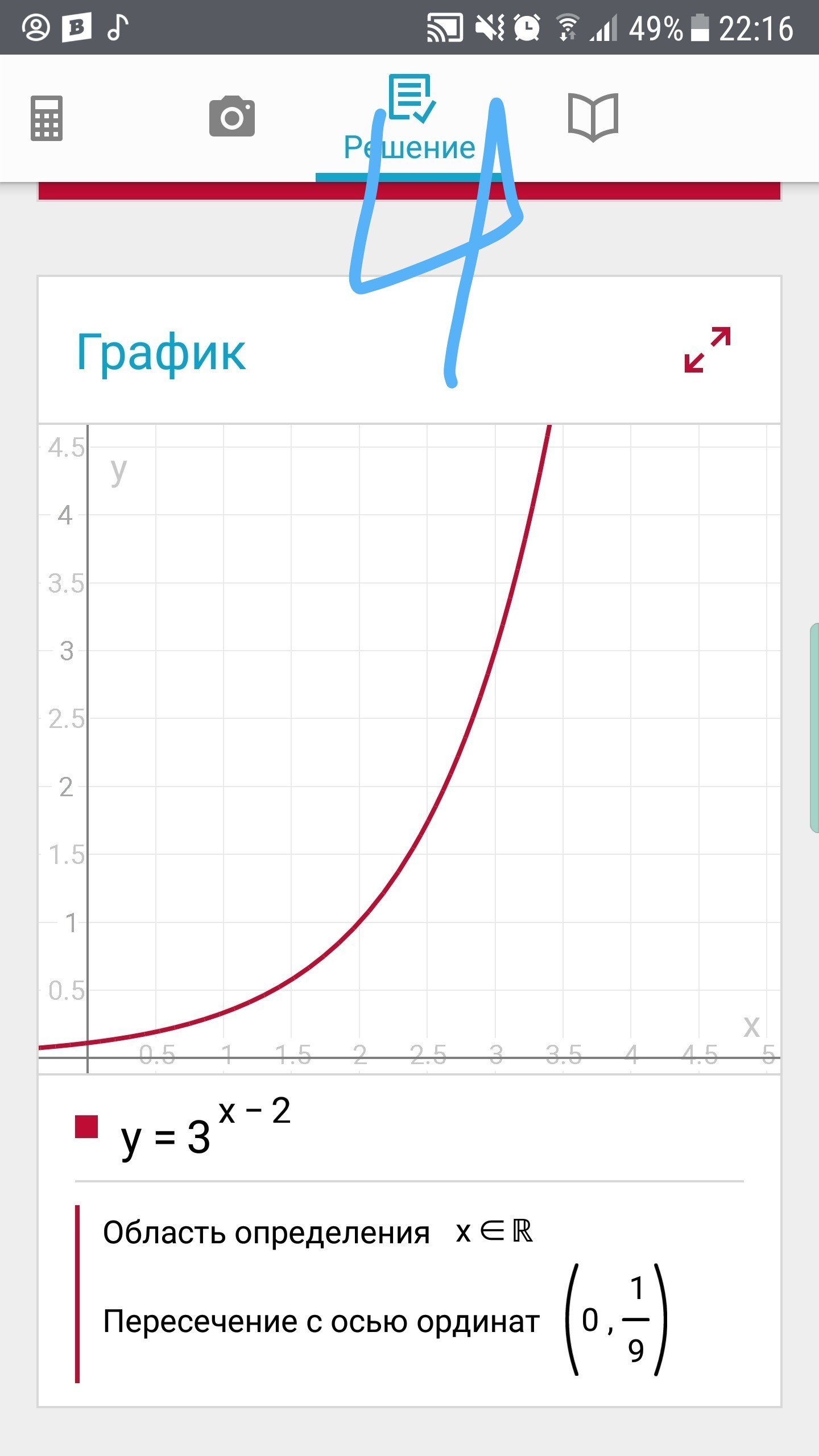Switch to the camera tab
Screen dimensions: 819x1456
point(232,117)
